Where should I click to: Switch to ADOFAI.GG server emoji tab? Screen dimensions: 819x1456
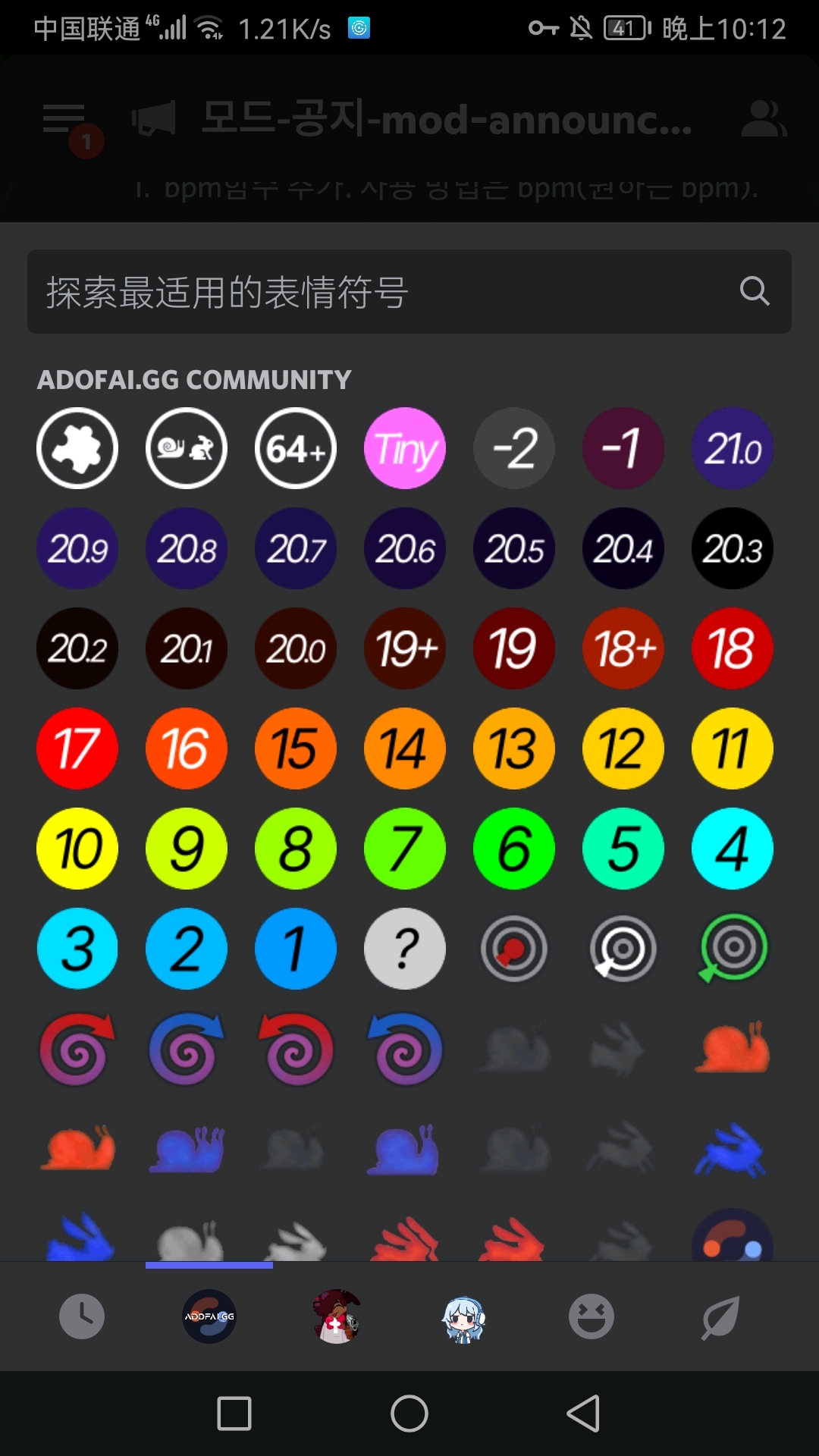[209, 1316]
